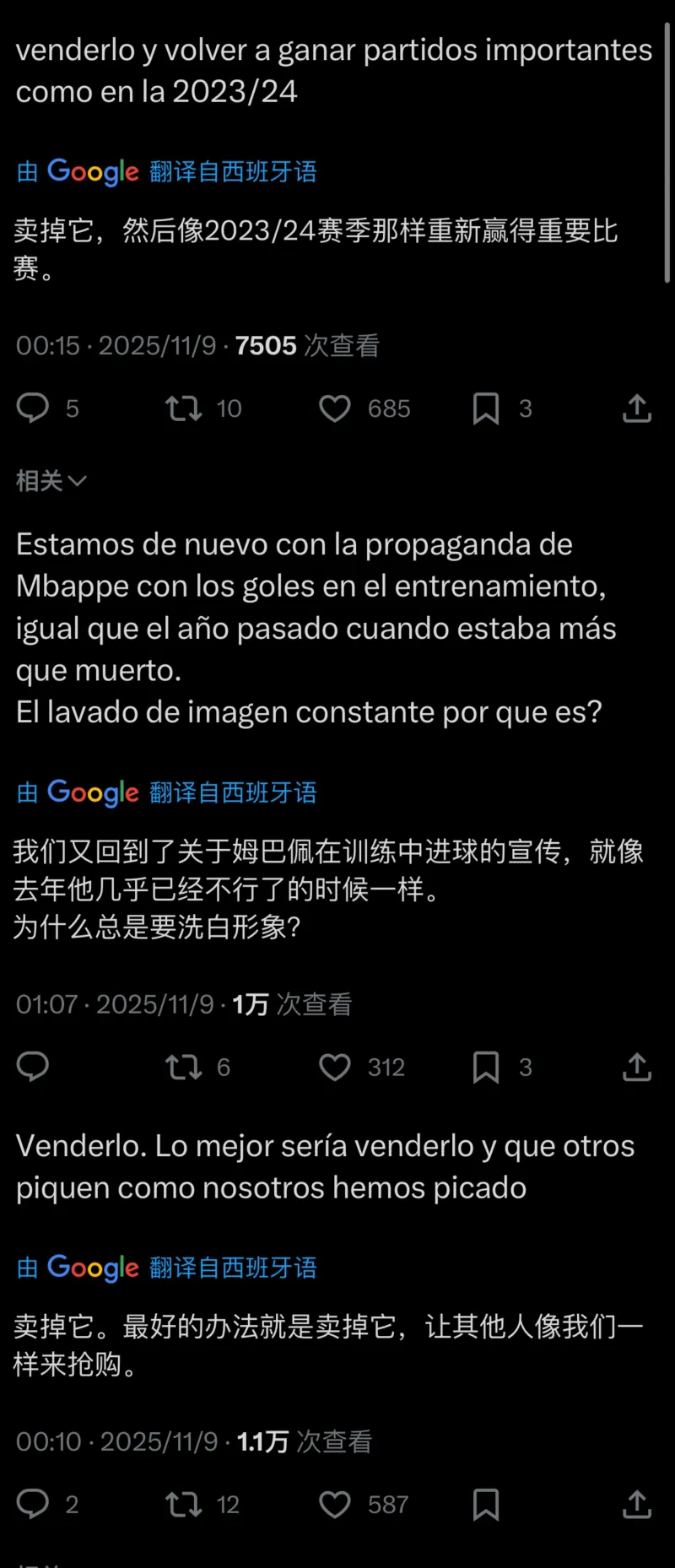Viewport: 675px width, 1568px height.
Task: Open Google translation link above 卖掉它，然后像2023/24
Action: pyautogui.click(x=166, y=171)
